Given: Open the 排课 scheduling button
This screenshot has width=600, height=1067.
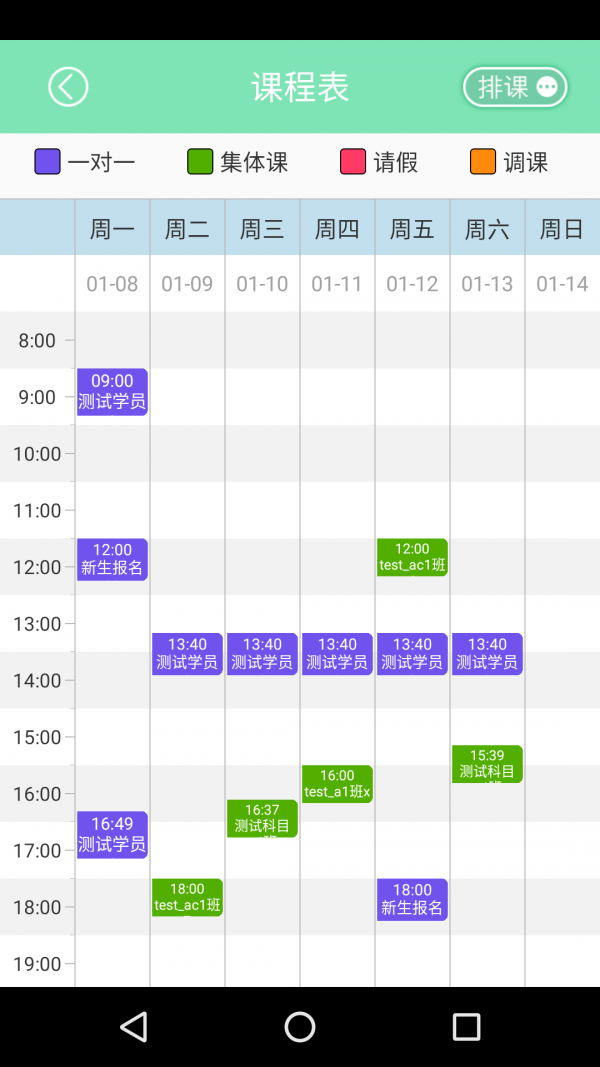Looking at the screenshot, I should click(515, 87).
